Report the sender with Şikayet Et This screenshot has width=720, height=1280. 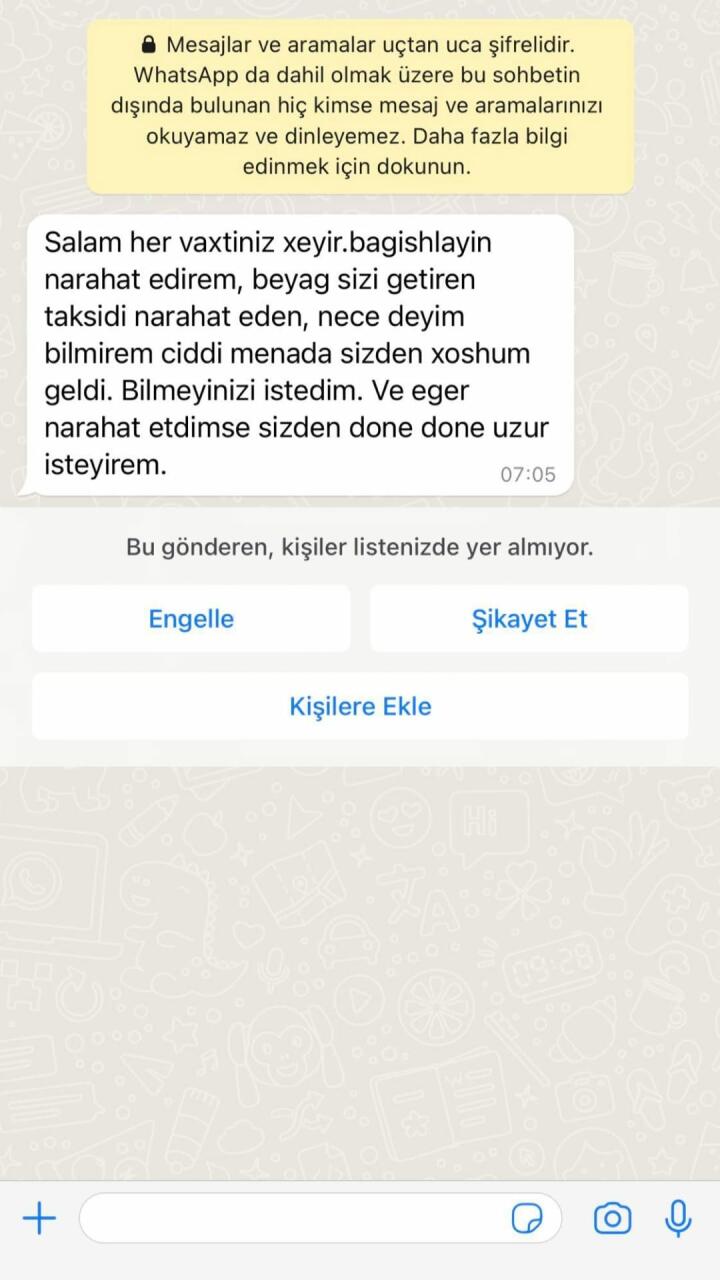pyautogui.click(x=529, y=619)
